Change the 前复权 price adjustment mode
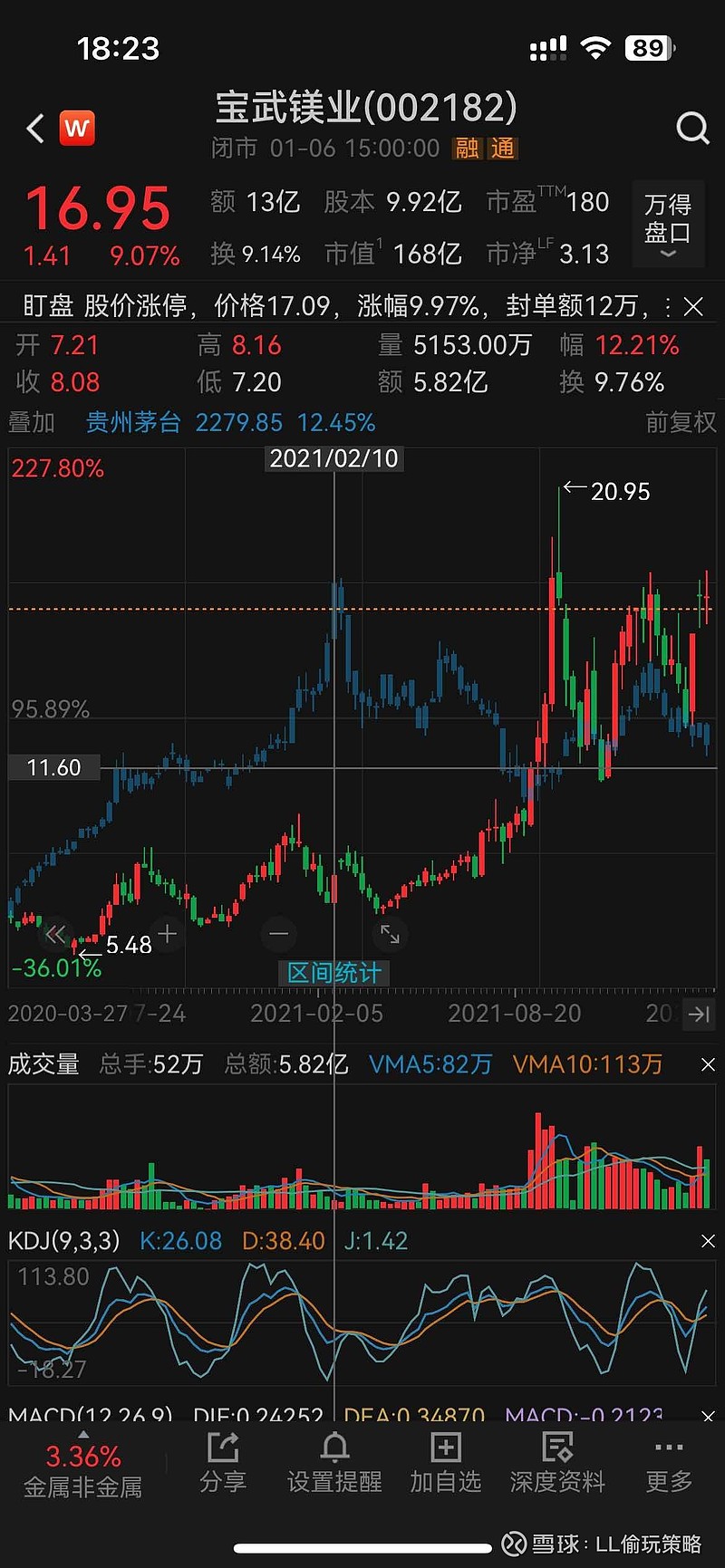 [x=681, y=422]
